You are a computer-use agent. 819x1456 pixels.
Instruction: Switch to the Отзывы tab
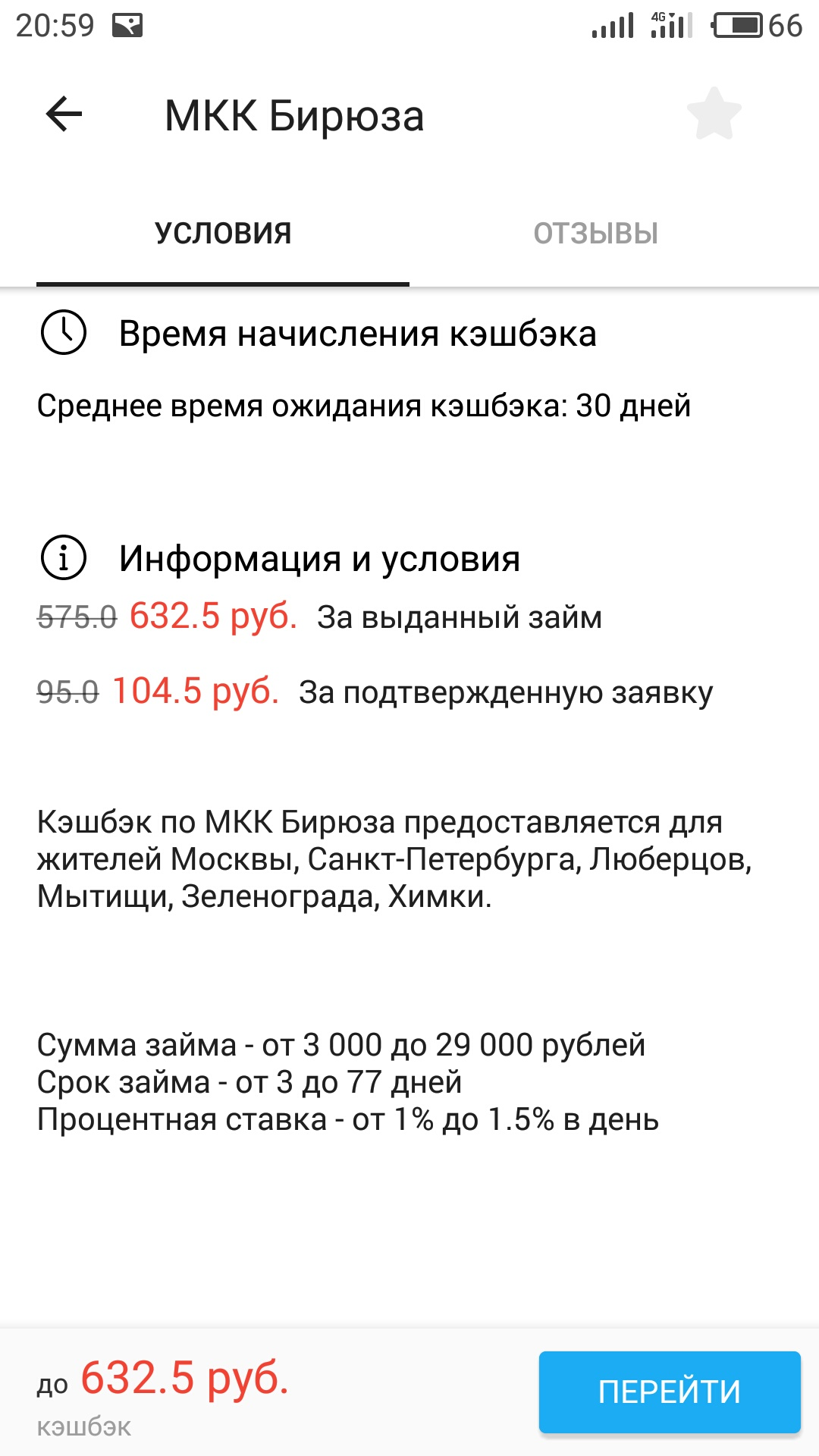[x=596, y=234]
